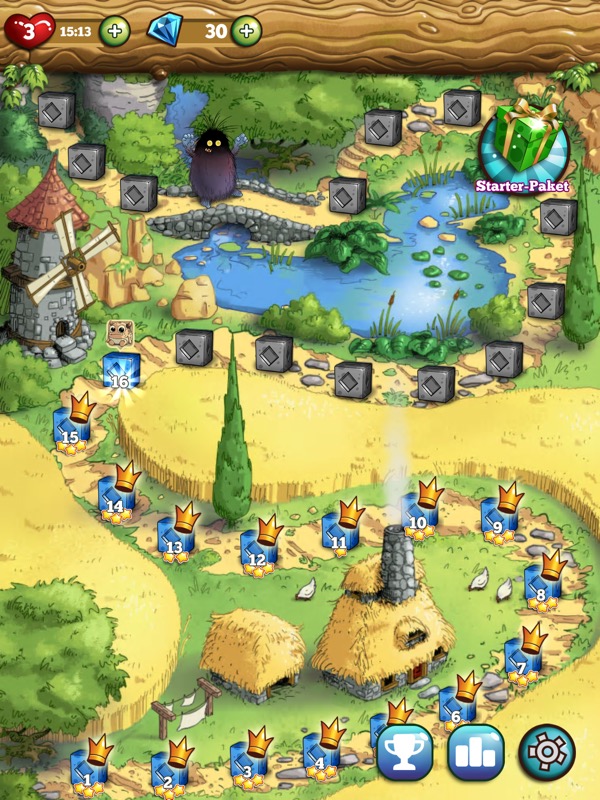Replay level 3
The image size is (600, 800).
click(248, 763)
